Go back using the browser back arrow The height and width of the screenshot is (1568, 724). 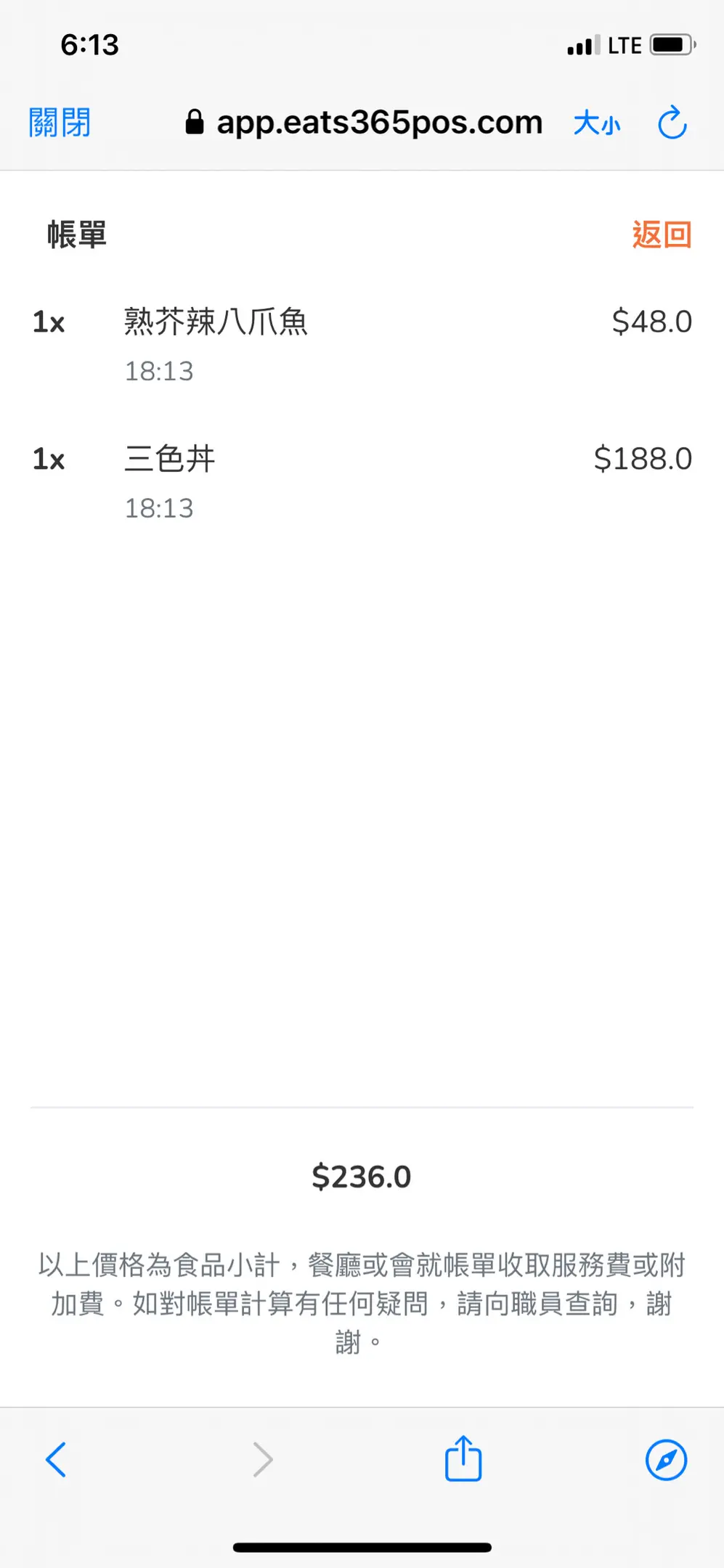(56, 1459)
